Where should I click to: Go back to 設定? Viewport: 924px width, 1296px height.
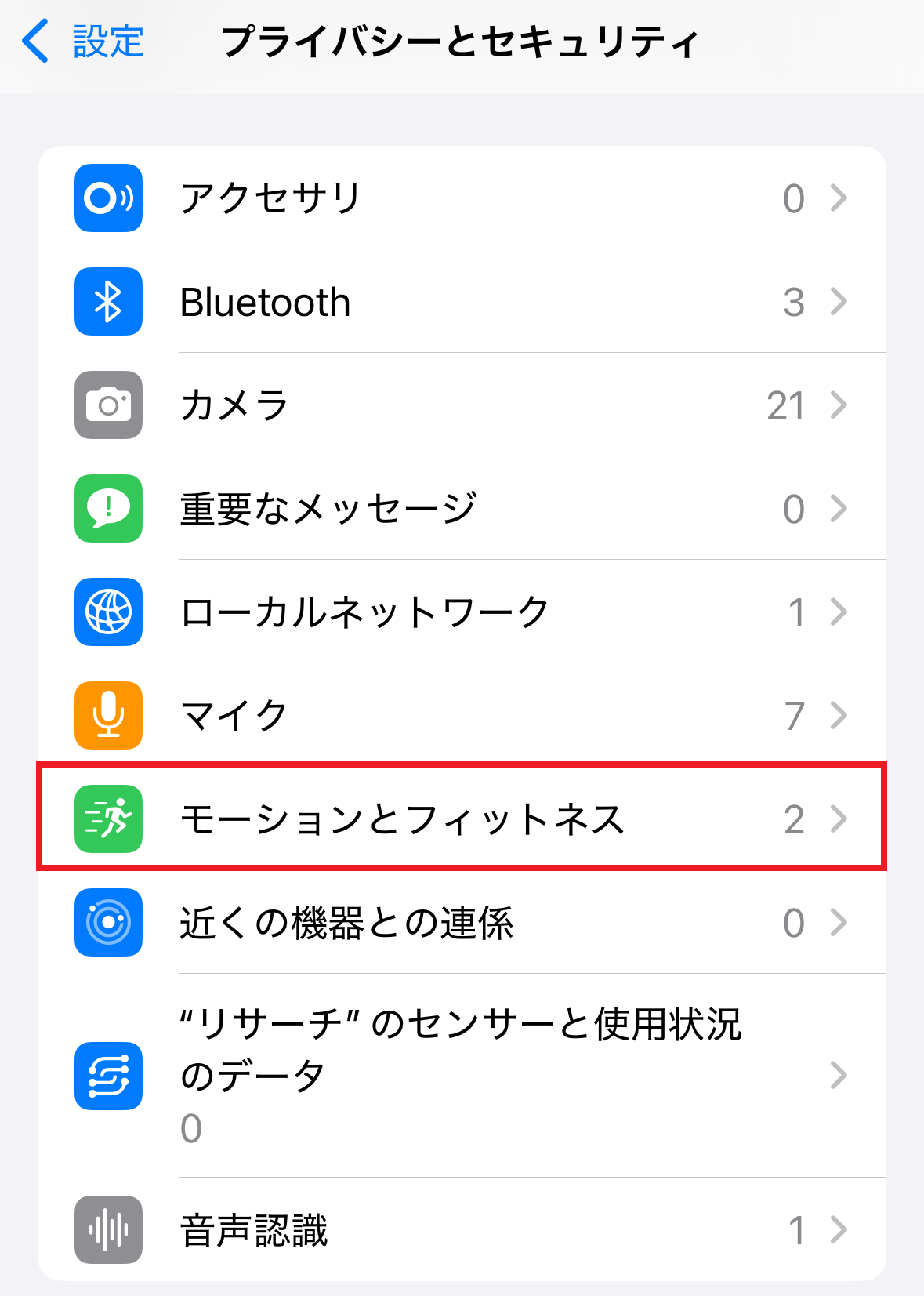(x=82, y=42)
